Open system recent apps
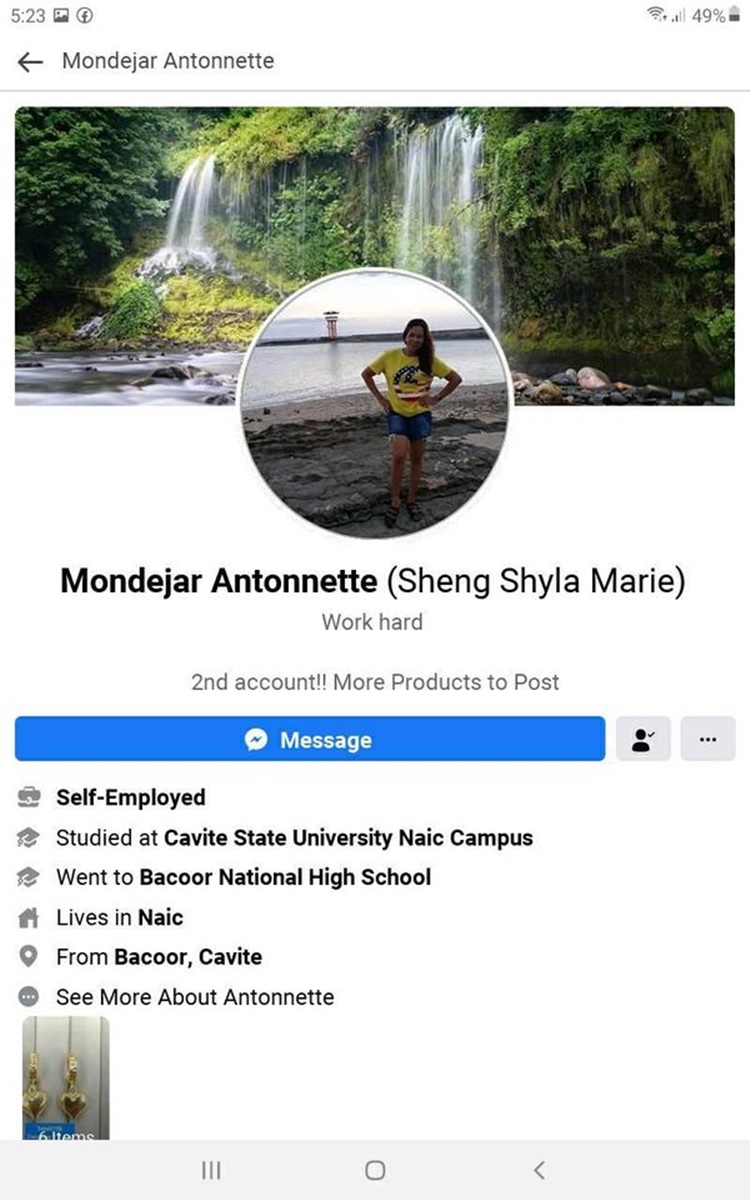This screenshot has height=1200, width=750. 211,1170
